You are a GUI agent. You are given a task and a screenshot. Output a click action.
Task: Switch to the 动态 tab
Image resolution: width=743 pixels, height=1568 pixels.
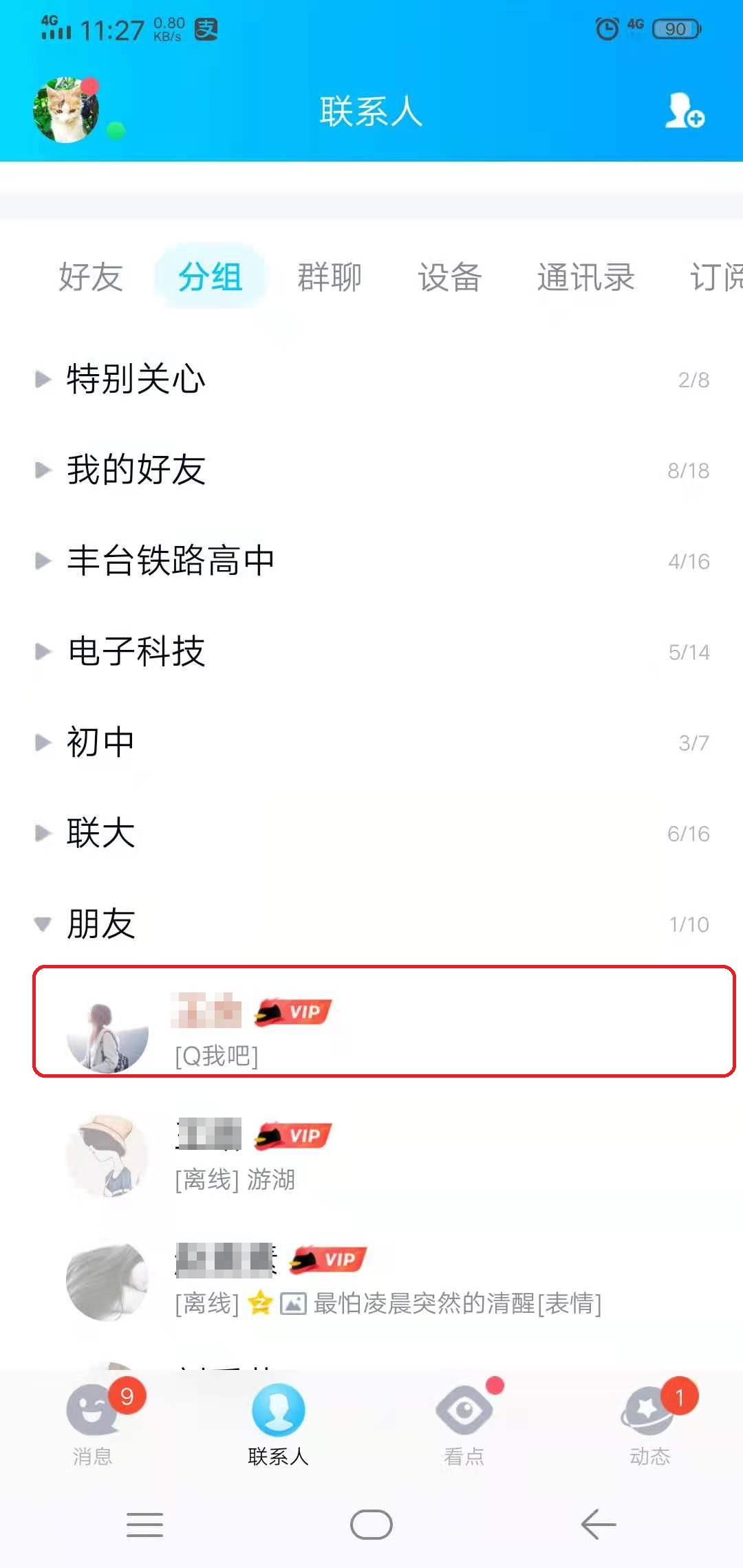click(650, 1425)
